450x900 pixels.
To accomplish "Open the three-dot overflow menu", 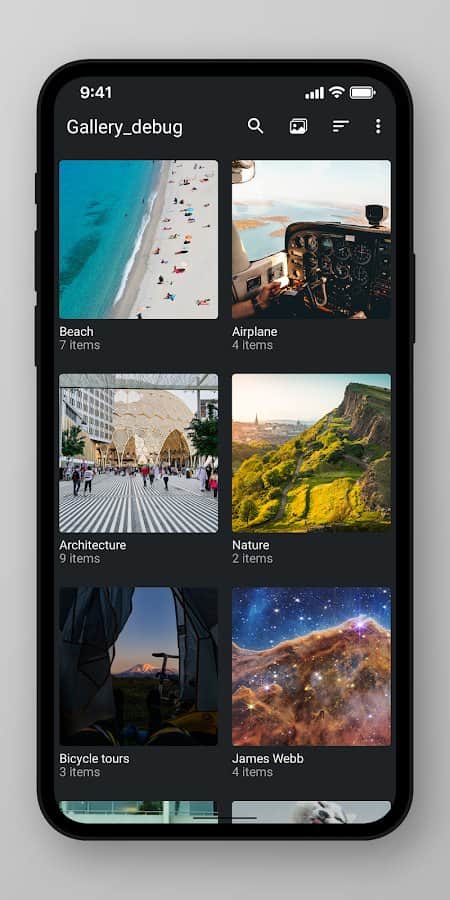I will coord(378,126).
